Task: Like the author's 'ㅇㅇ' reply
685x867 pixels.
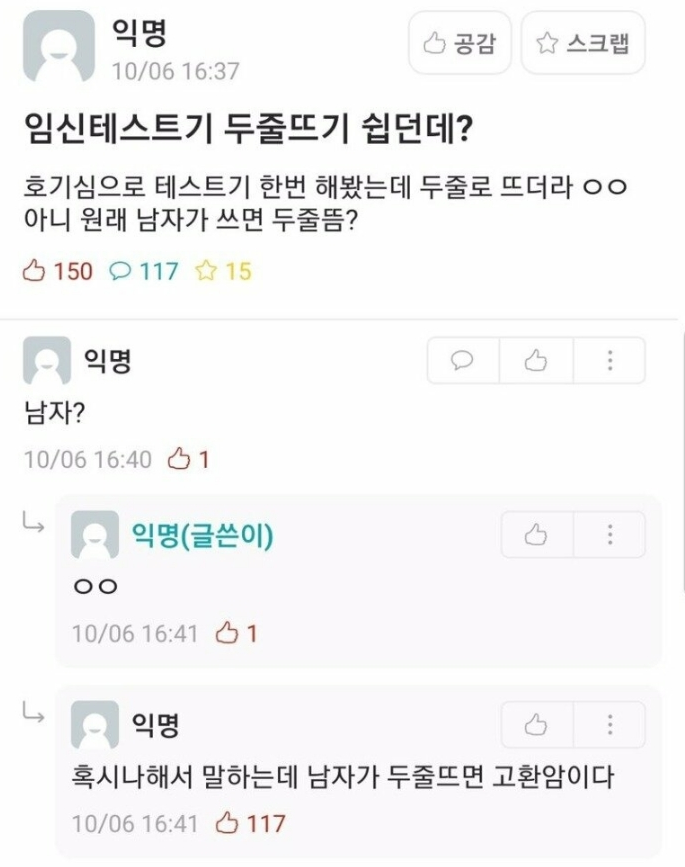Action: click(536, 534)
